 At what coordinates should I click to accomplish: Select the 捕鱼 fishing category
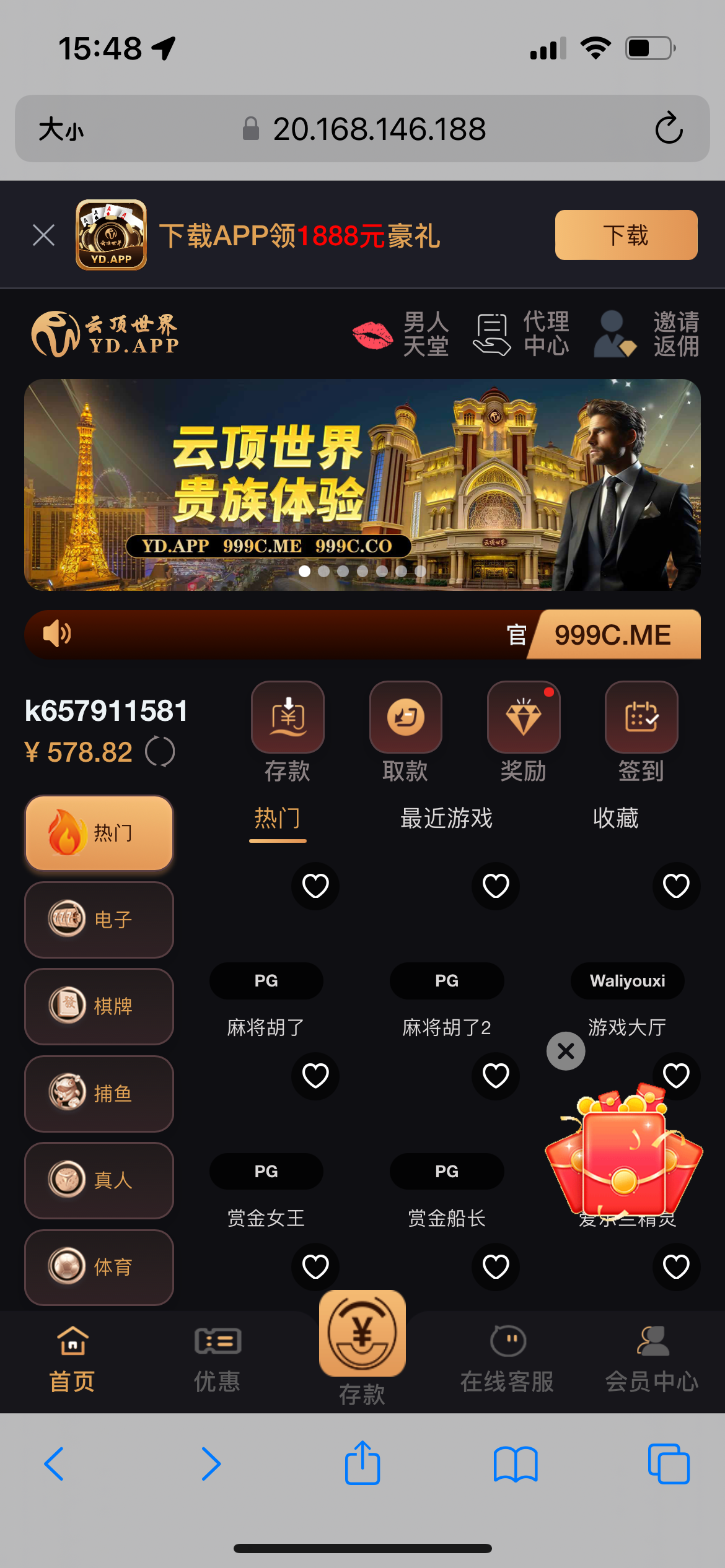point(99,1094)
